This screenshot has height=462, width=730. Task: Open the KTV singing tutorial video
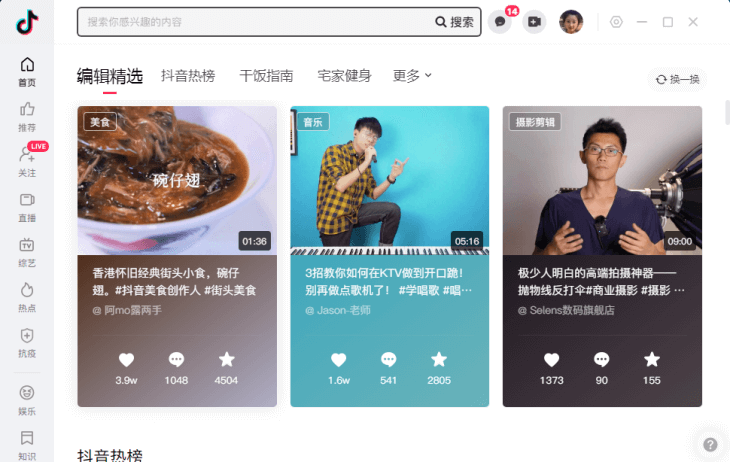click(x=389, y=180)
